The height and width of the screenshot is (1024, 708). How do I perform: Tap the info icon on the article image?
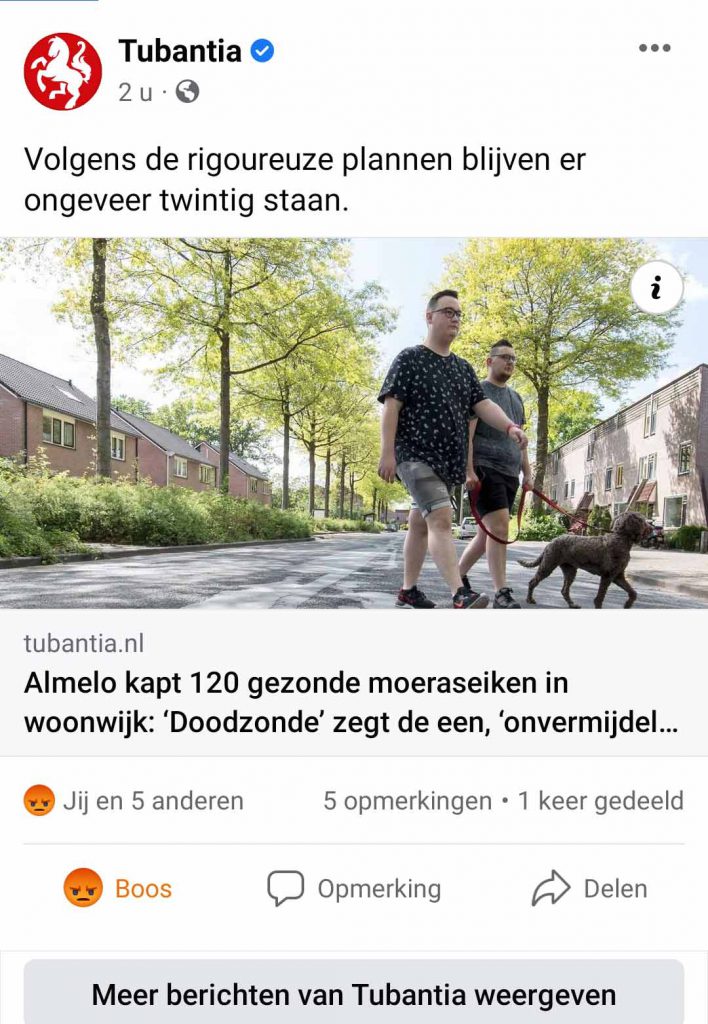[657, 289]
